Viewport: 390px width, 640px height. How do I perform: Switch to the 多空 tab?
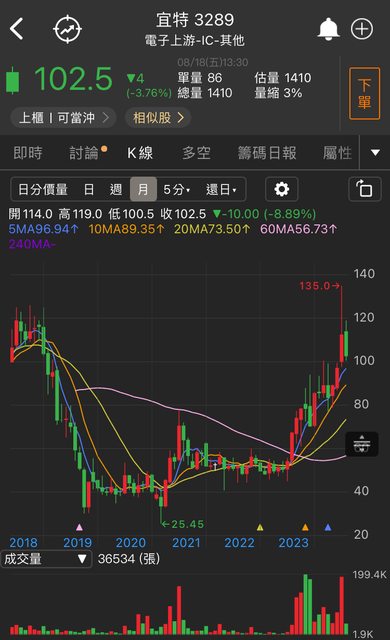click(x=196, y=153)
